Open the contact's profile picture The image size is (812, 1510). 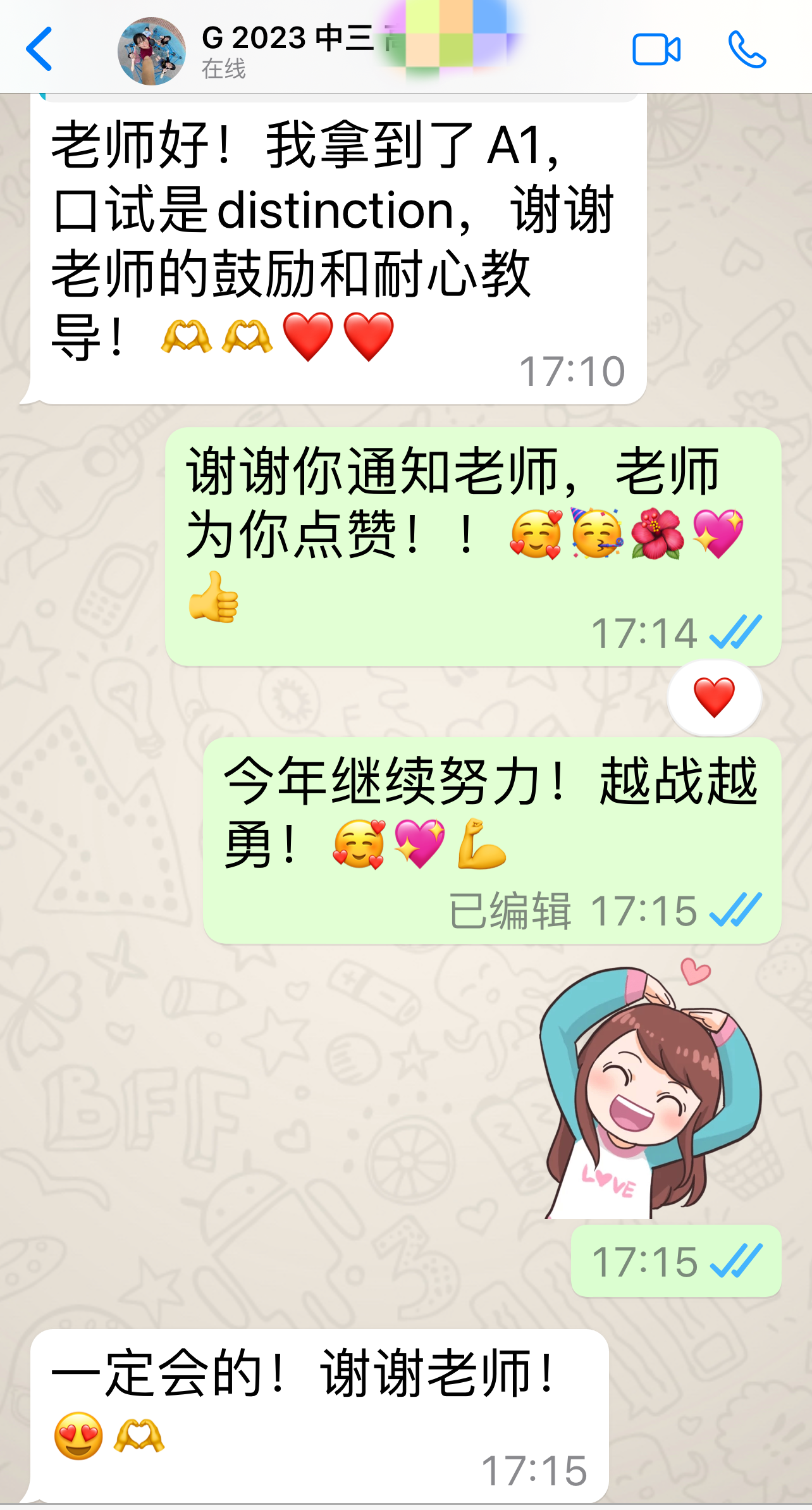point(152,51)
